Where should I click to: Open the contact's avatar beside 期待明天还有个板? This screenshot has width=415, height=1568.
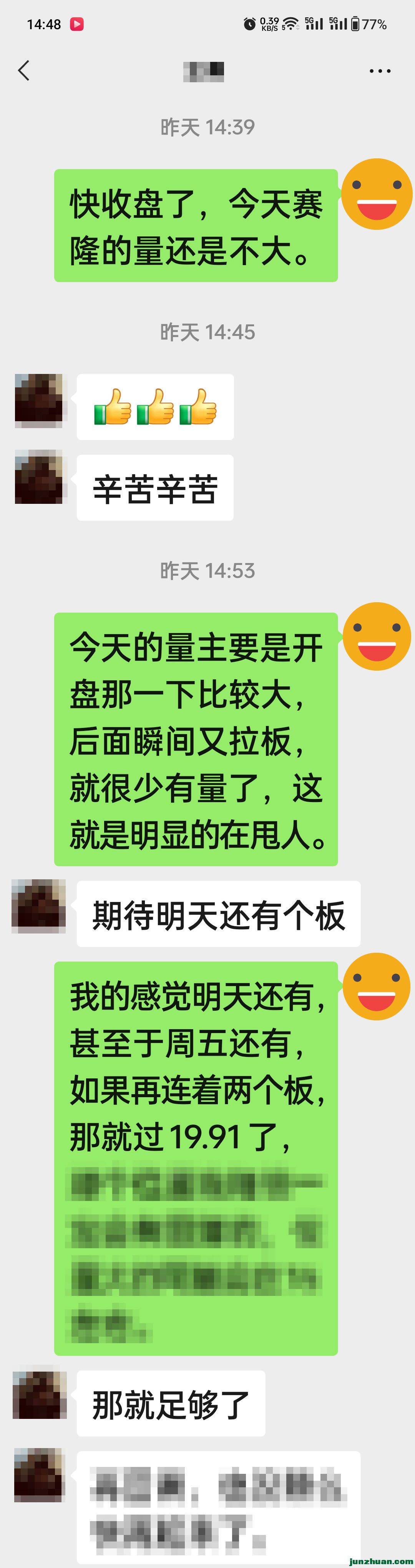39,906
